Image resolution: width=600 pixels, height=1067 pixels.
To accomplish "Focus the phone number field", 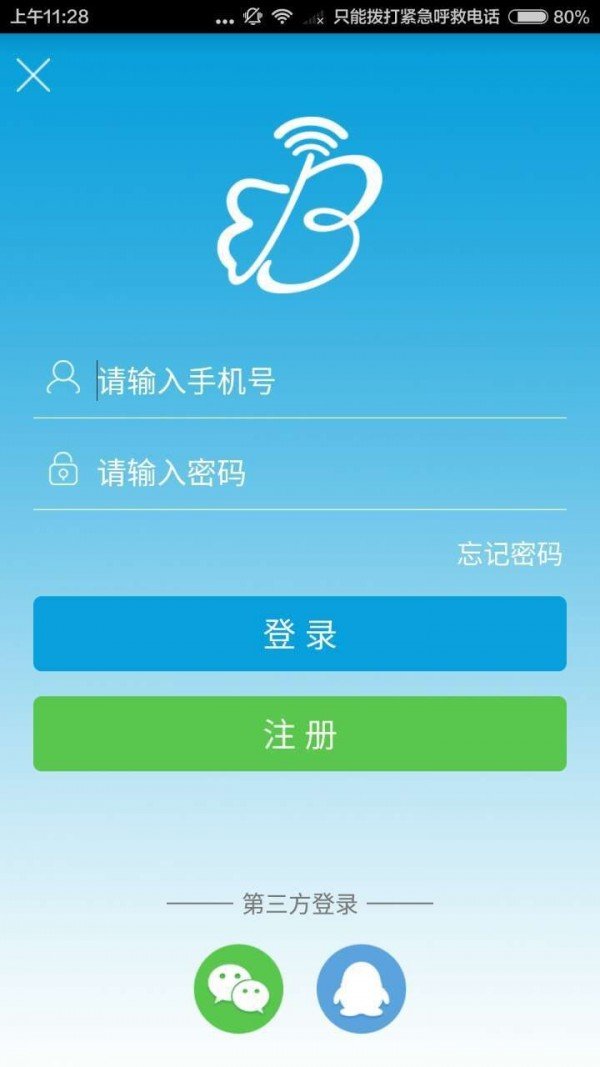I will tap(320, 381).
